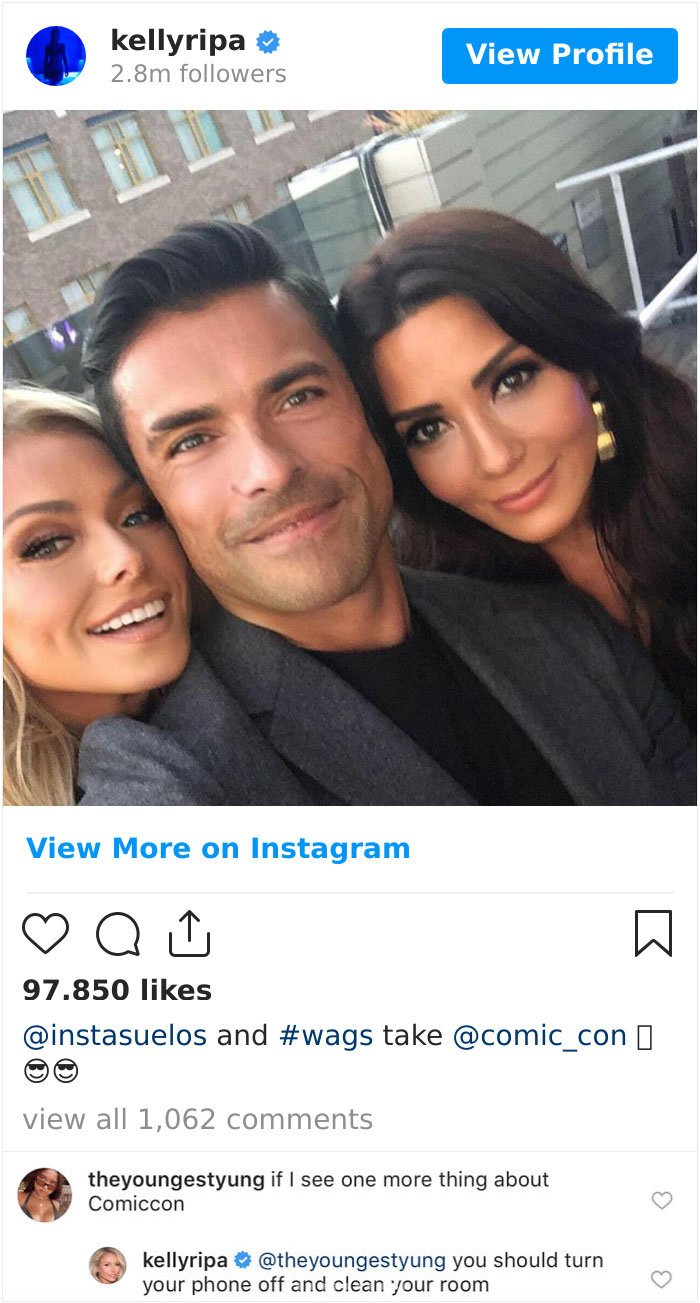Viewport: 700px width, 1303px height.
Task: Open the #wags hashtag
Action: coord(325,1035)
